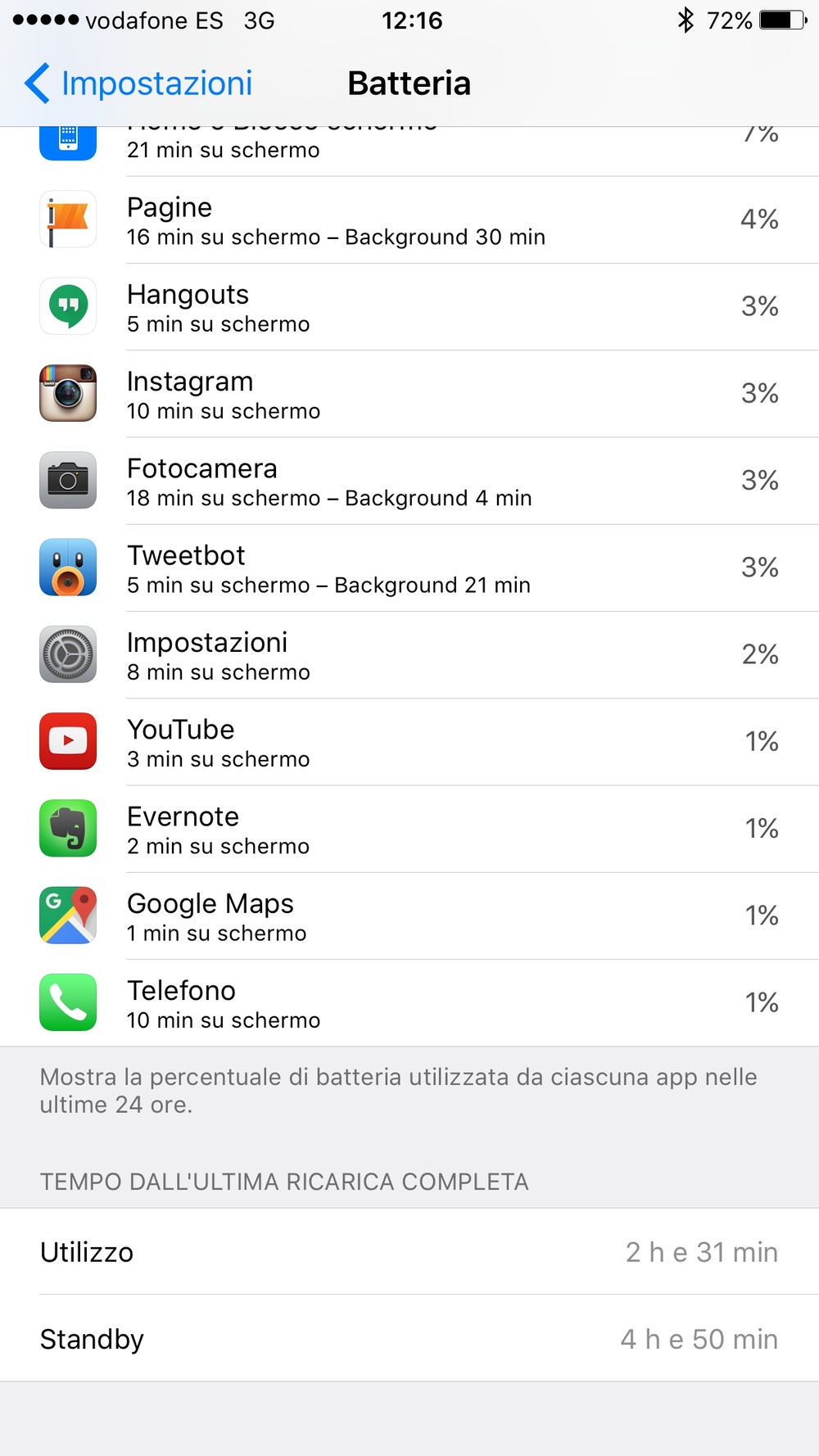Tap the Telefono battery row
The image size is (819, 1456).
click(x=409, y=1003)
